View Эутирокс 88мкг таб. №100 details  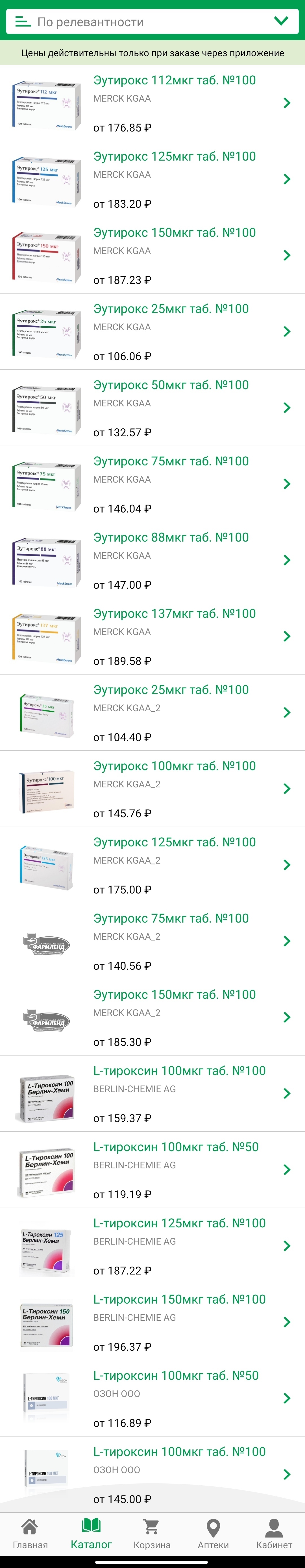pyautogui.click(x=171, y=537)
